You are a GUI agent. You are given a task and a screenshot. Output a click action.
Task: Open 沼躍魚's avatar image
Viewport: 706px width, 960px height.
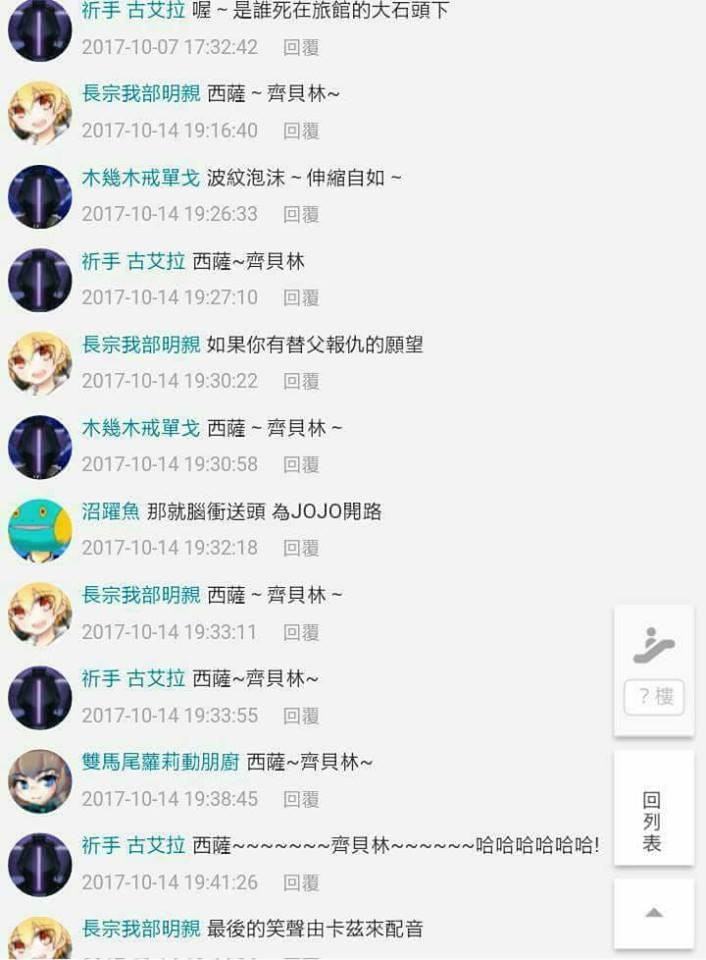40,530
